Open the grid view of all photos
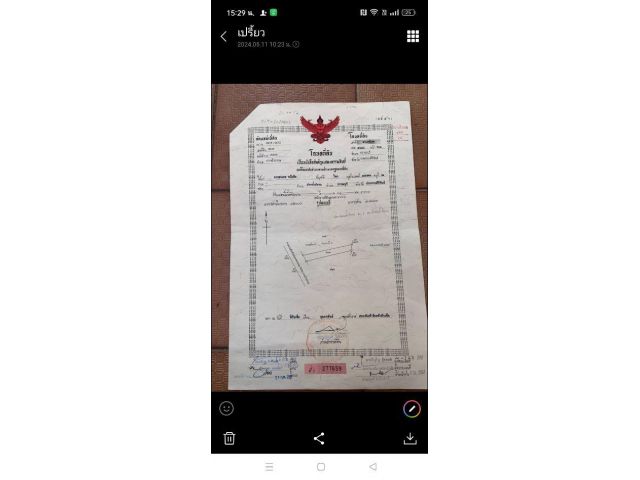 [412, 36]
